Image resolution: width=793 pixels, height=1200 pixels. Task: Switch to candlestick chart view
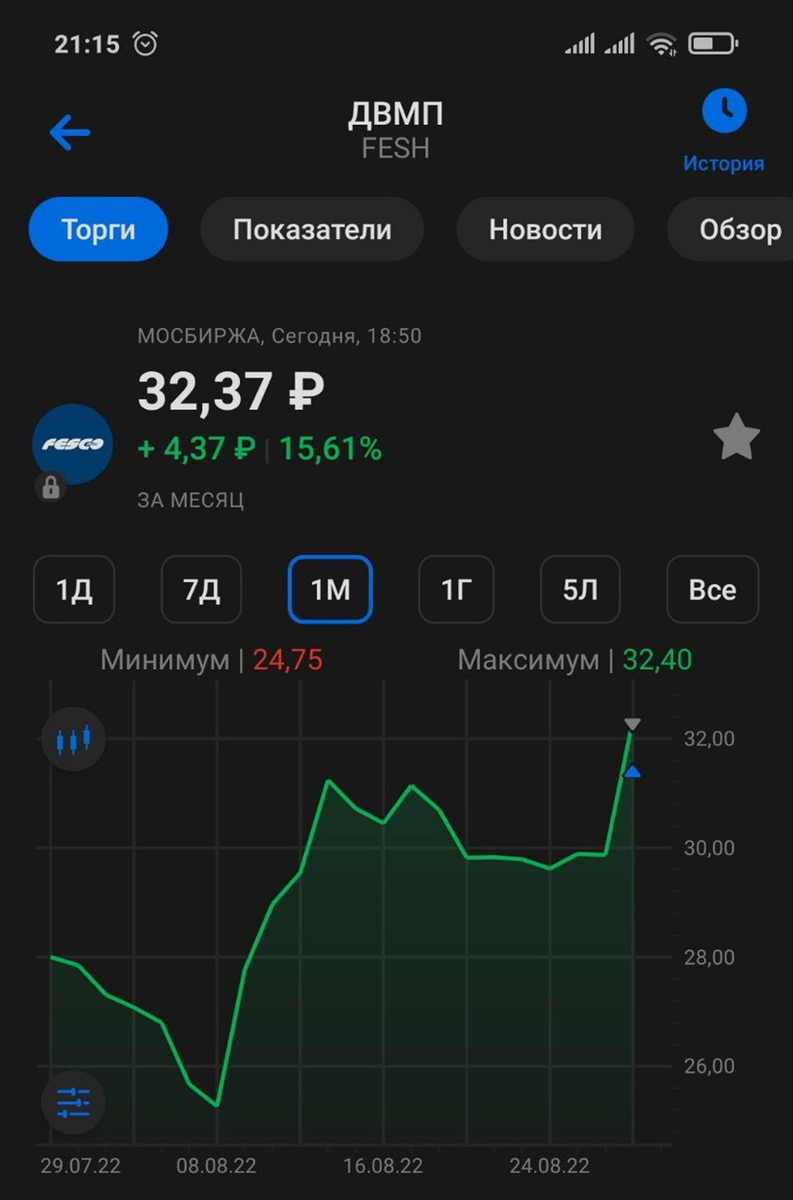pyautogui.click(x=73, y=740)
